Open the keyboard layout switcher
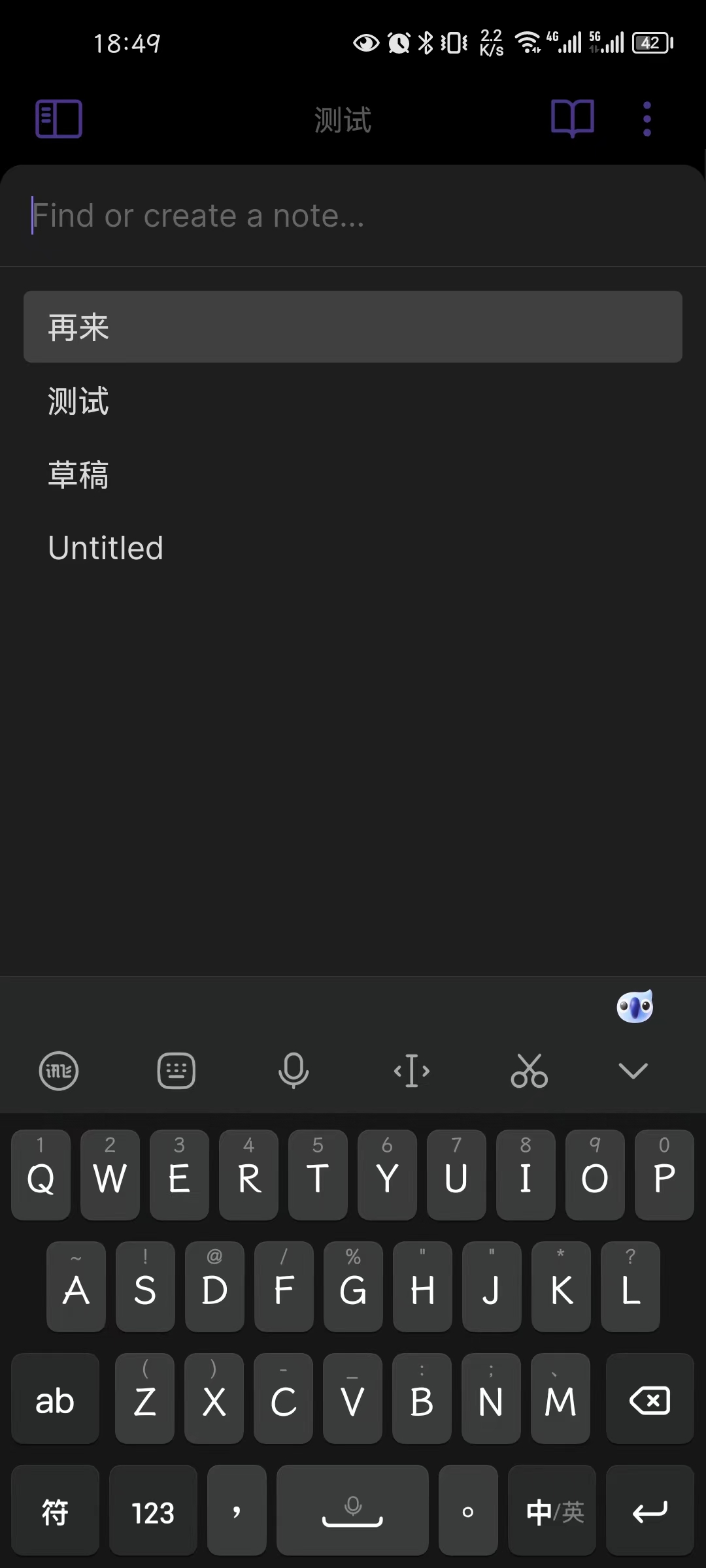This screenshot has width=706, height=1568. (176, 1071)
